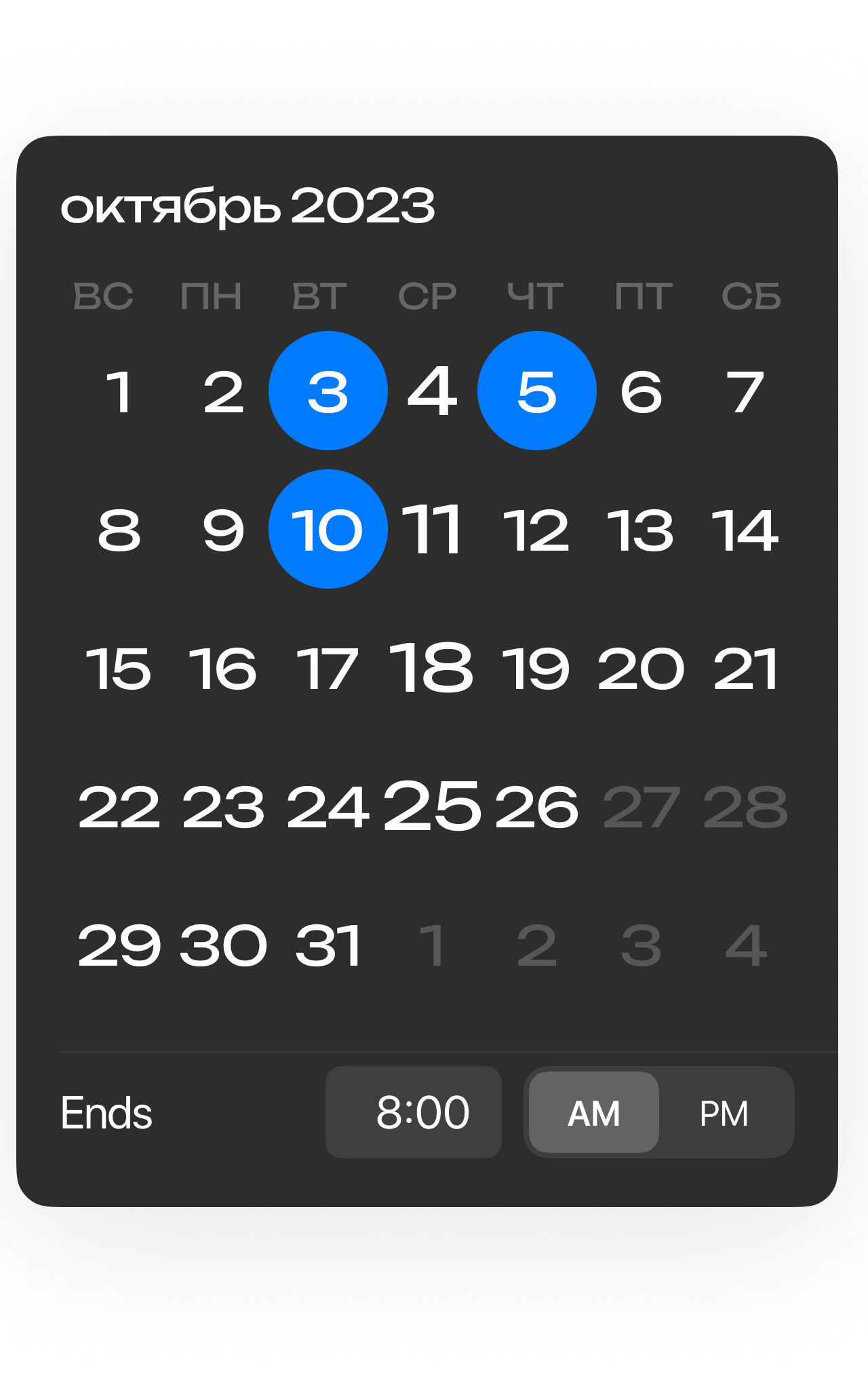
Task: Tap date 7 in the calendar
Action: tap(745, 391)
